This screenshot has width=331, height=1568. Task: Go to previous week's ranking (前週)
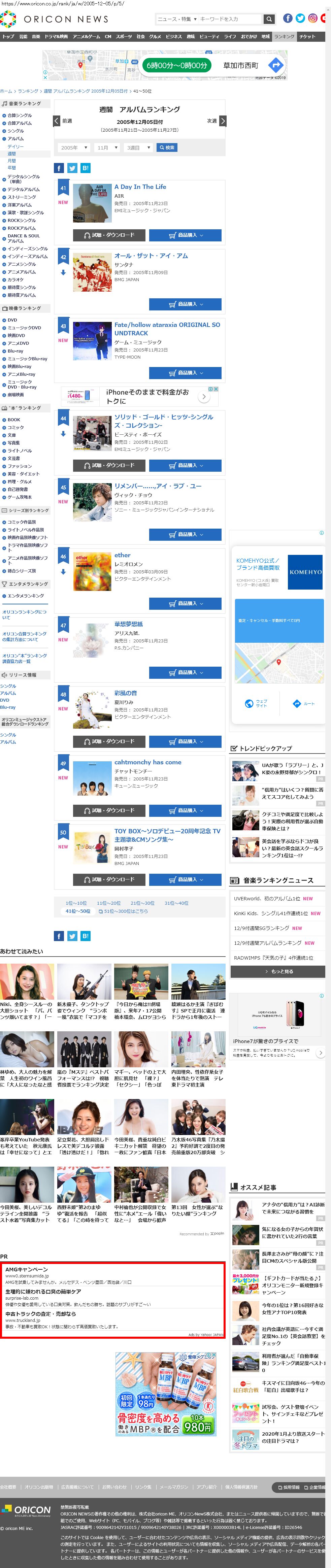tap(63, 121)
